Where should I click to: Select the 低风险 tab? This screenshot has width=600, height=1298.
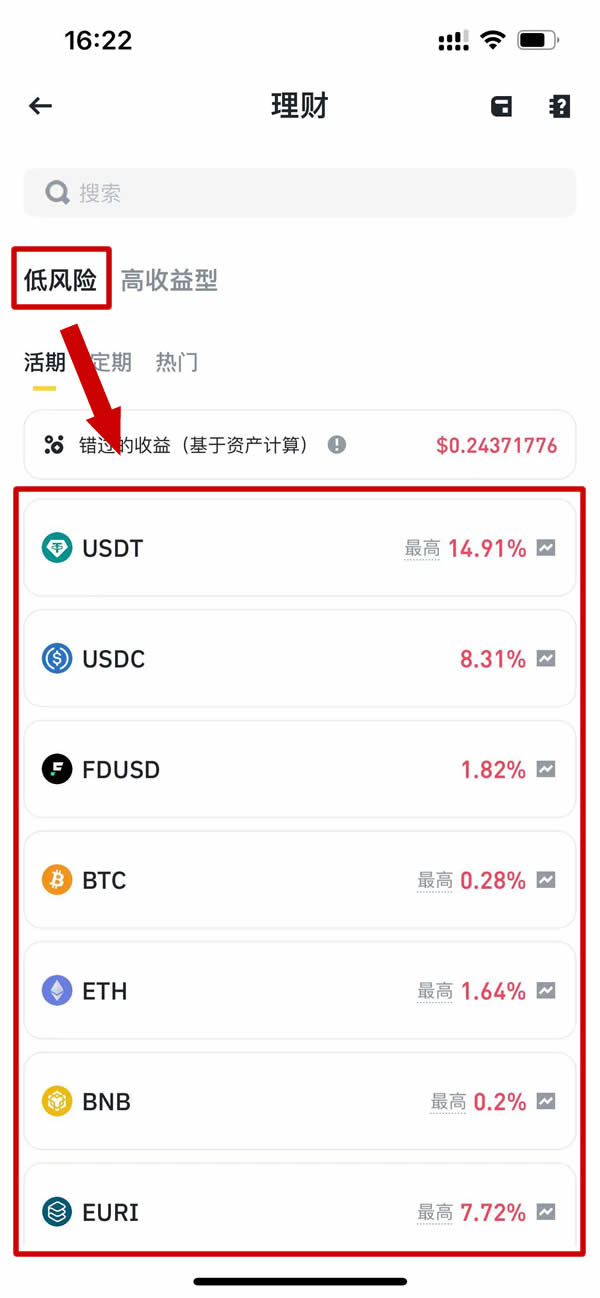61,280
